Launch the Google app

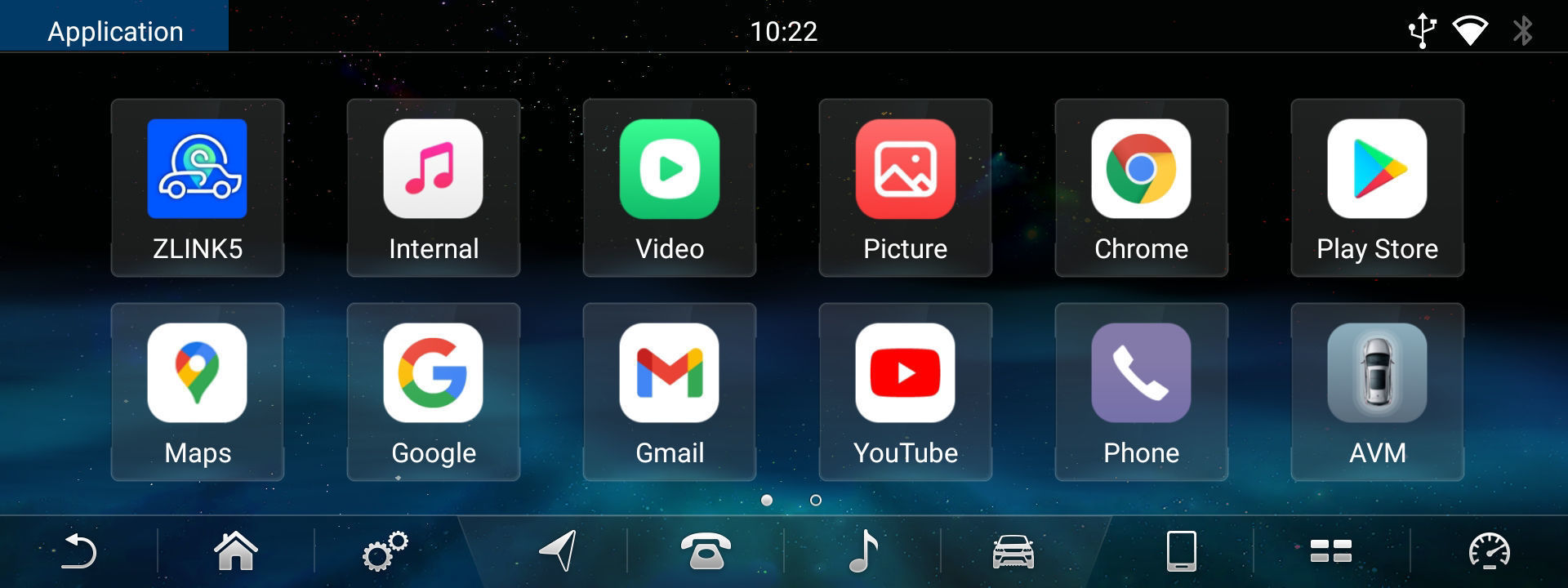tap(433, 391)
